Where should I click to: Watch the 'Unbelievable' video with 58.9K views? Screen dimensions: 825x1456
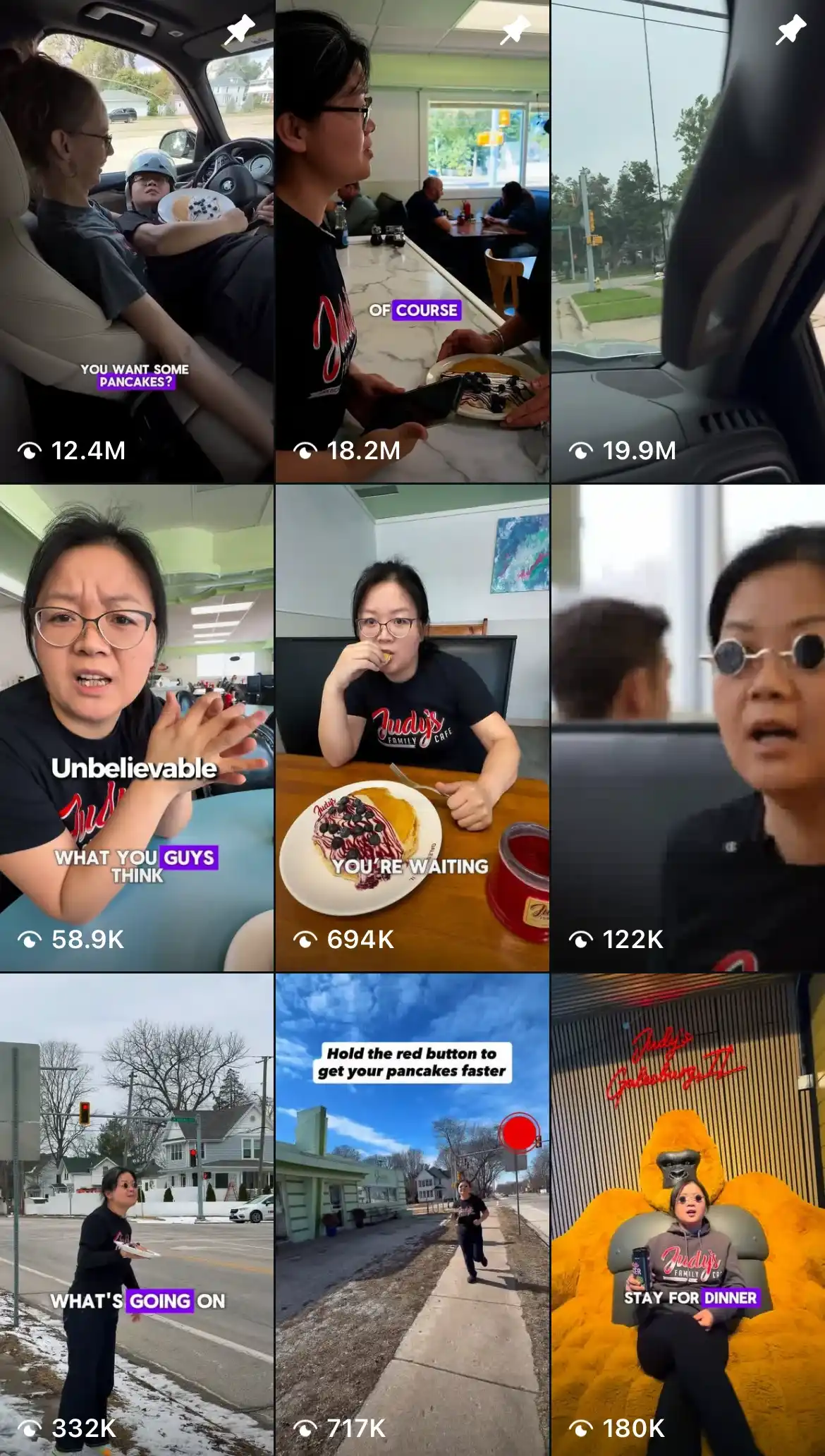pos(137,728)
